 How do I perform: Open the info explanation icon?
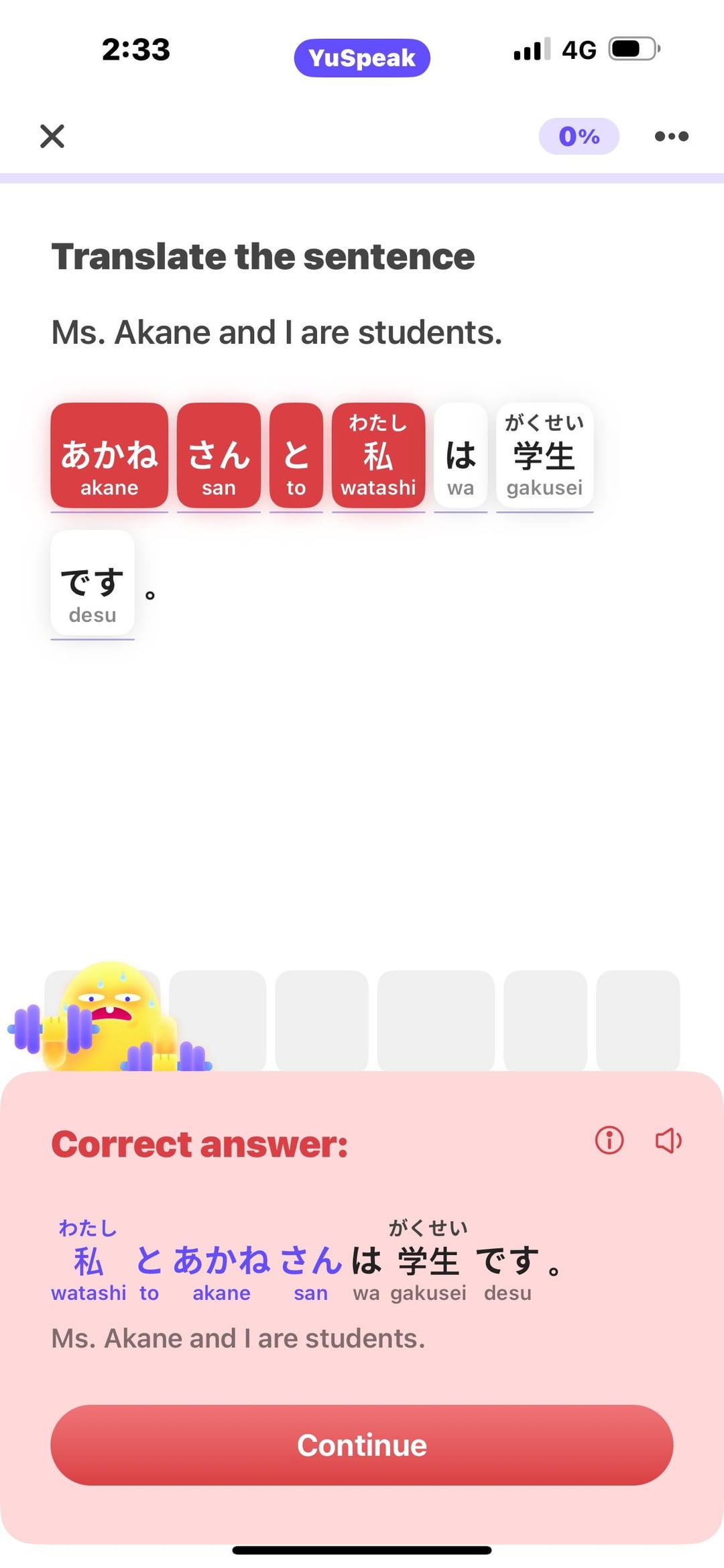(x=609, y=1140)
